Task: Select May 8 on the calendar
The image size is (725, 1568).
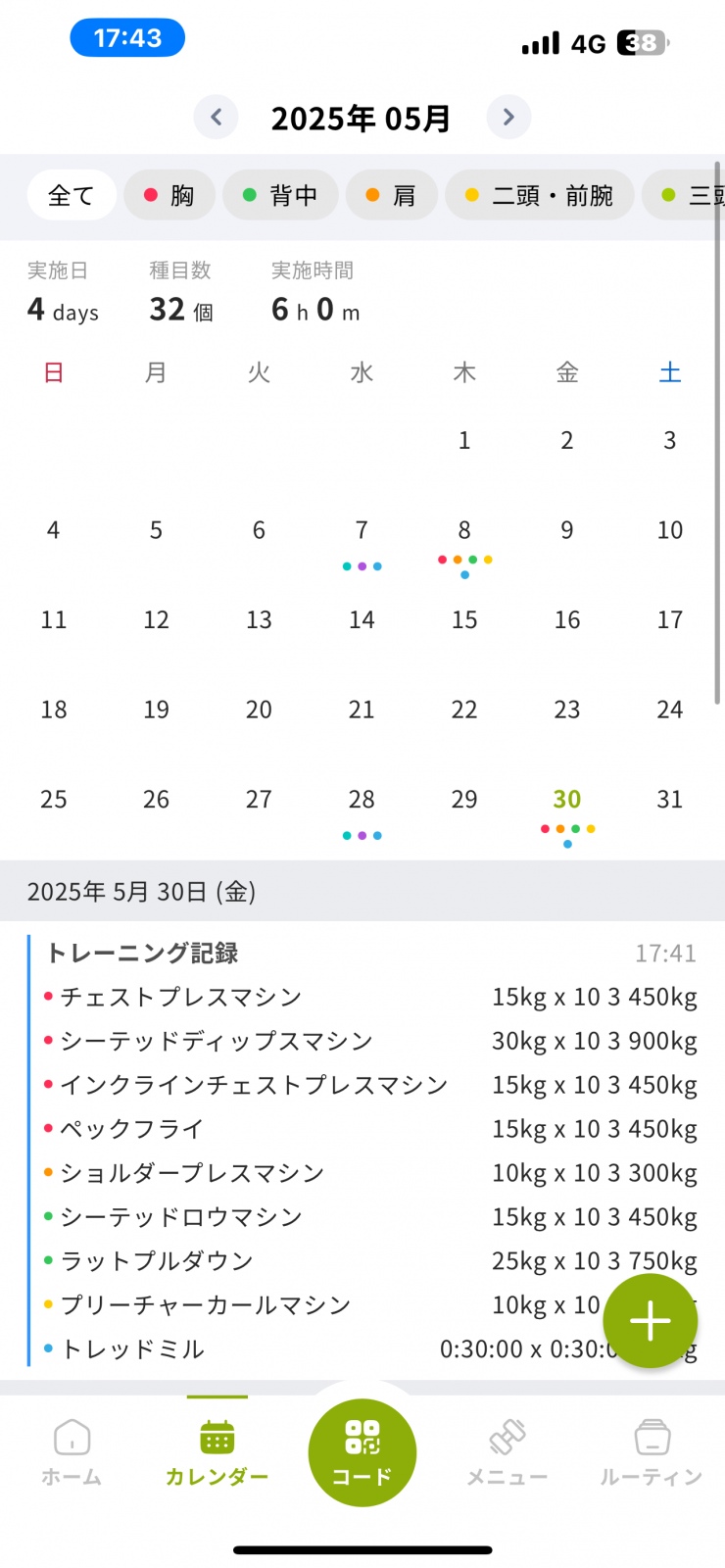Action: tap(464, 544)
